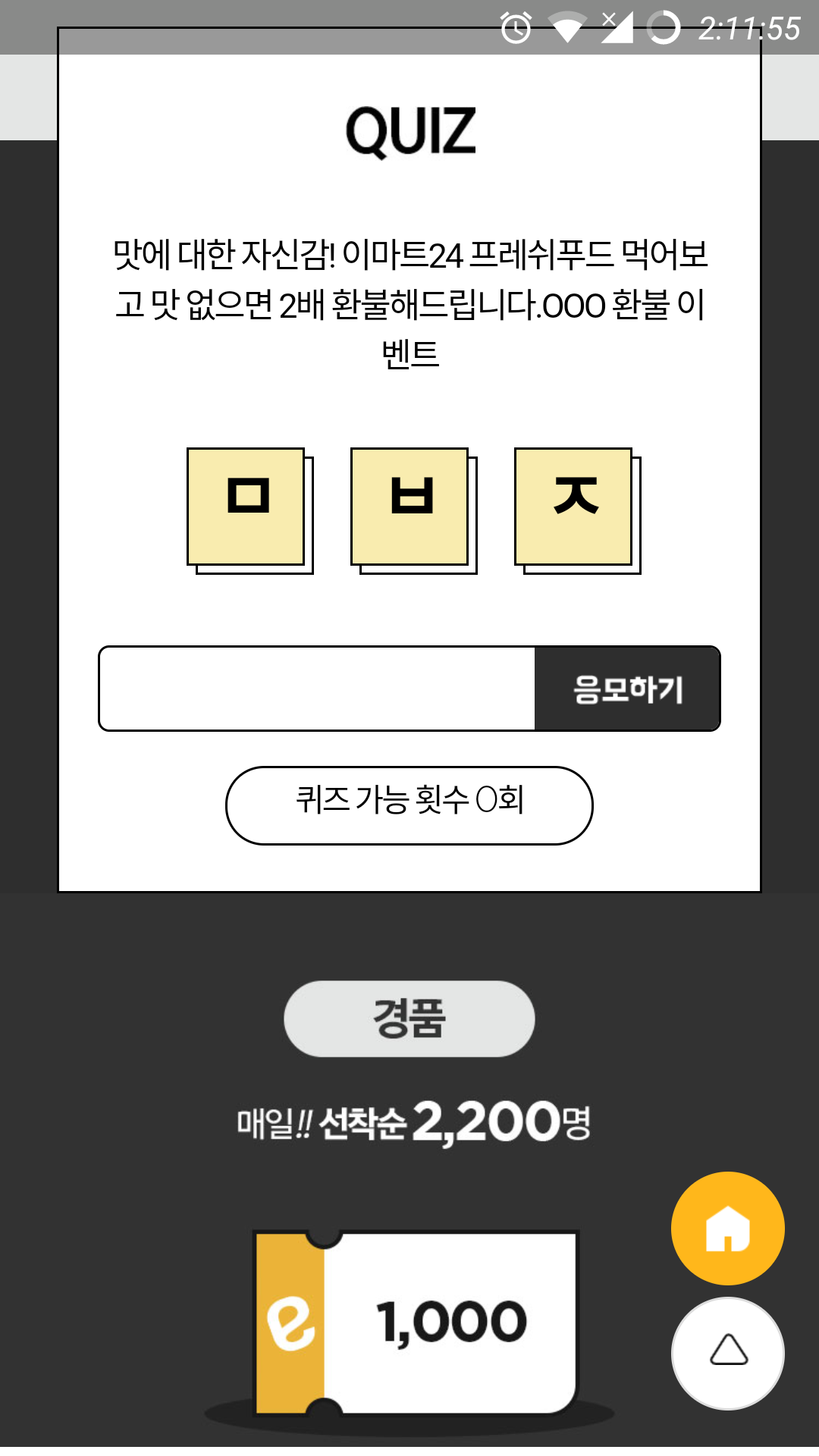Go to home via orange floating button

coord(728,1228)
